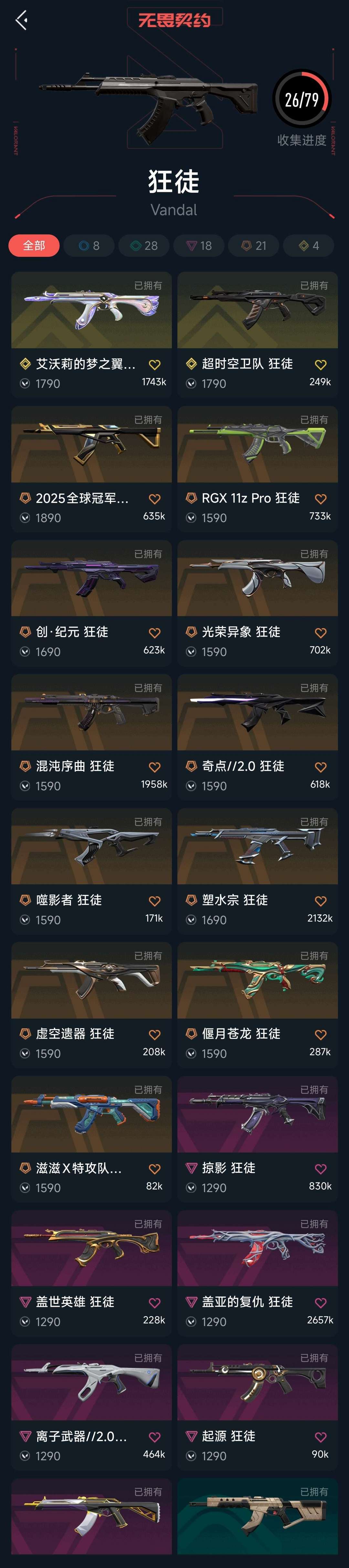Like the 奇点//2.0 狂徒 skin
This screenshot has height=1568, width=349.
(321, 767)
